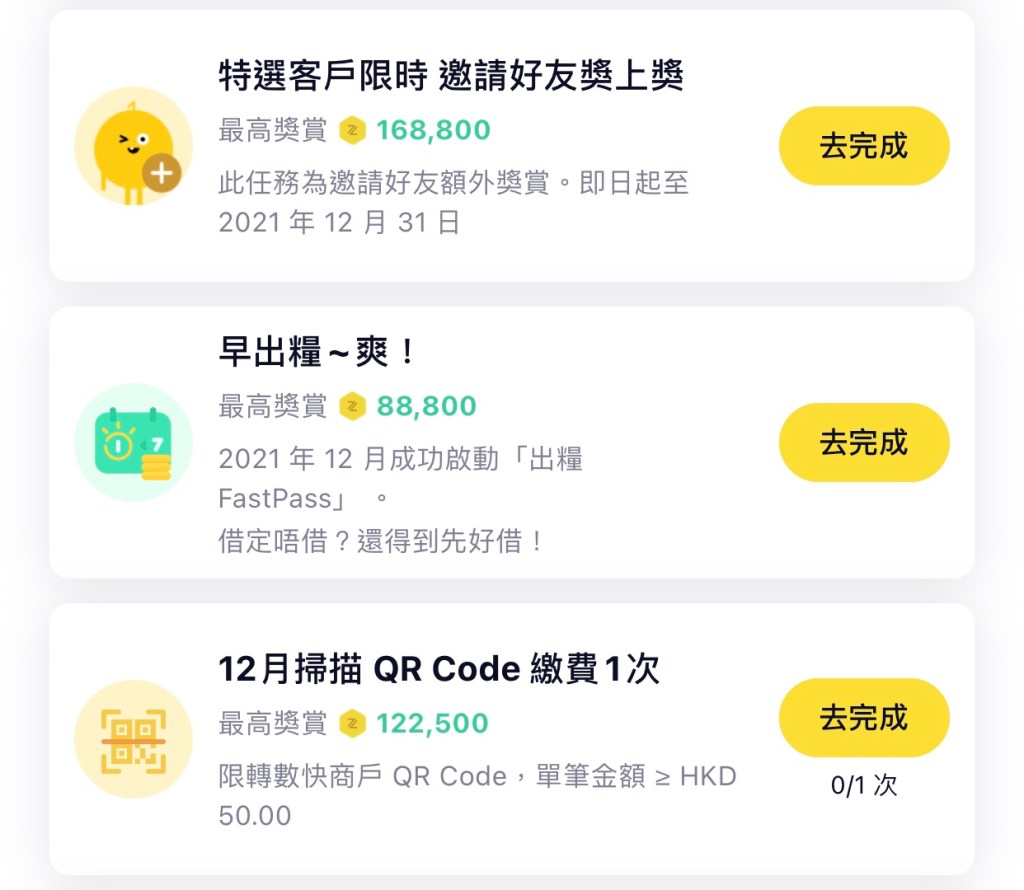Tap 去完成 for 邀請好友獎上獎 task
This screenshot has height=890, width=1024.
click(863, 146)
